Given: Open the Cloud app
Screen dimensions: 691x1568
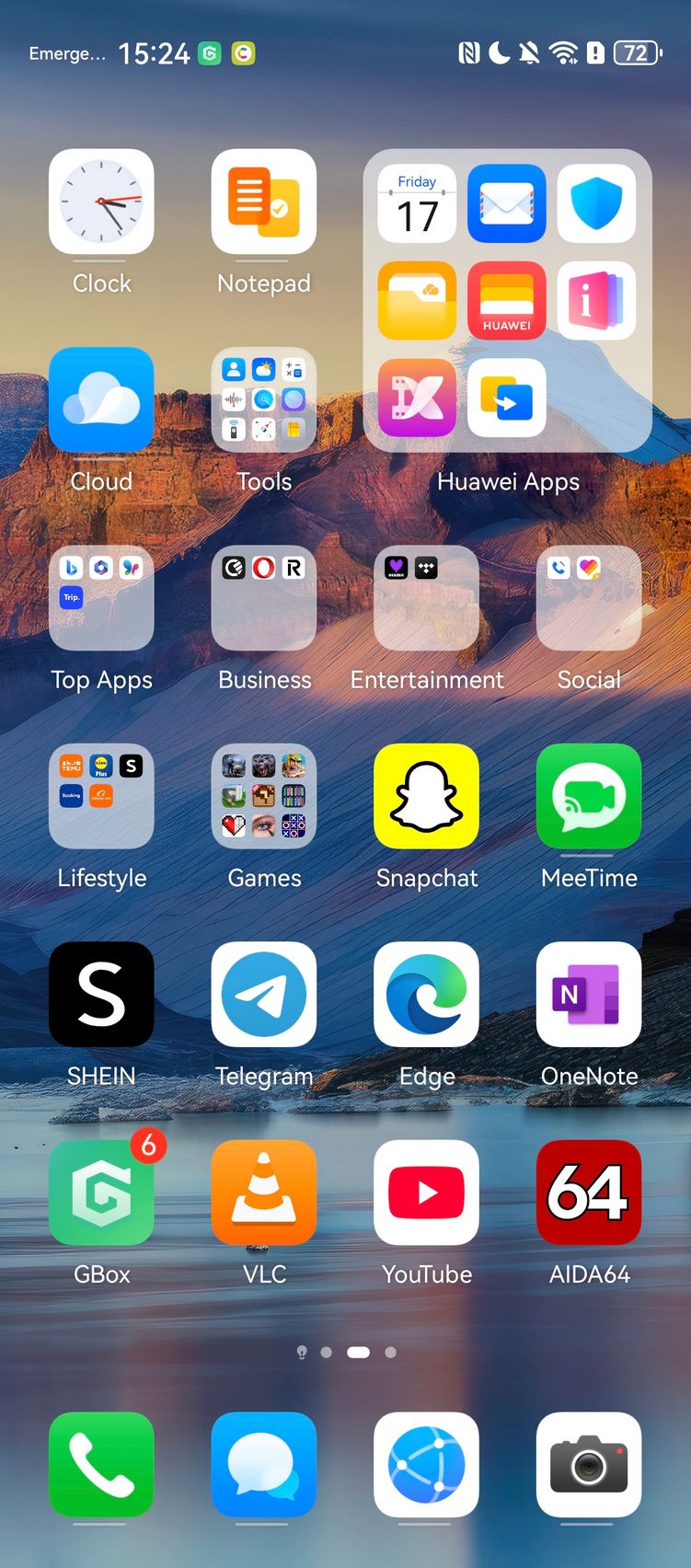Looking at the screenshot, I should [x=101, y=399].
